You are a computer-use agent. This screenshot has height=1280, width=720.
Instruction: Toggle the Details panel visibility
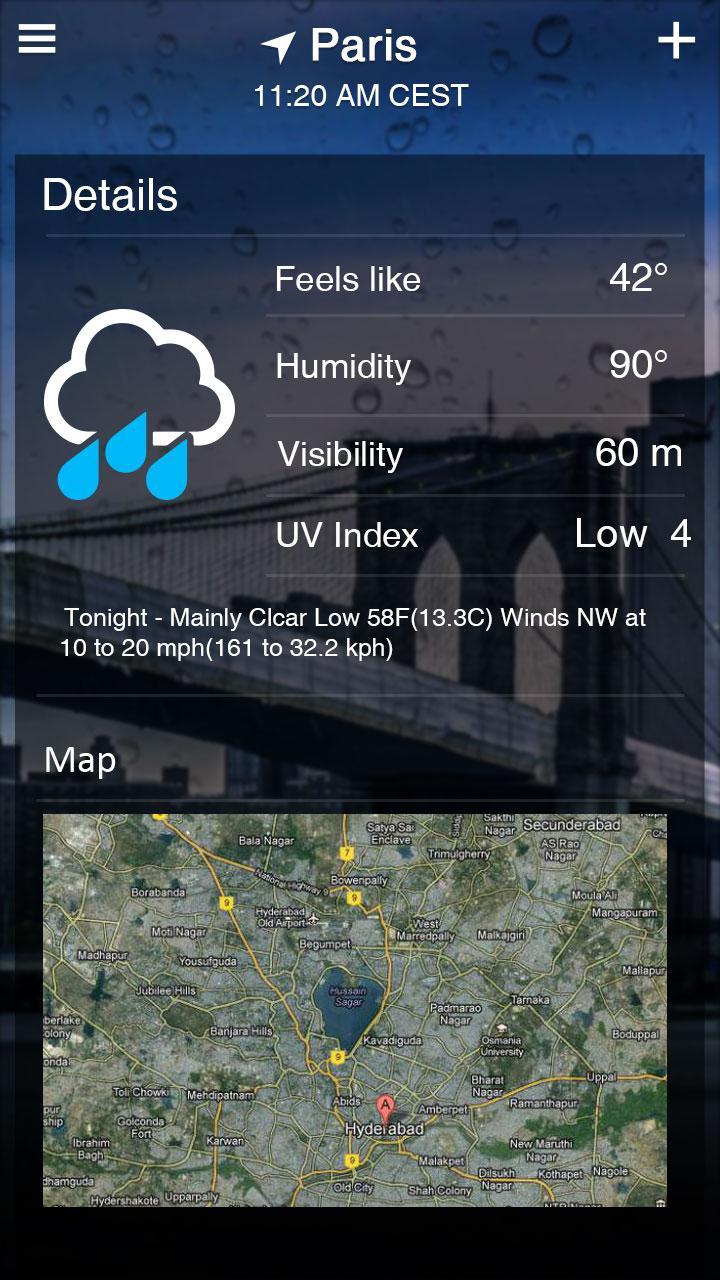[110, 195]
